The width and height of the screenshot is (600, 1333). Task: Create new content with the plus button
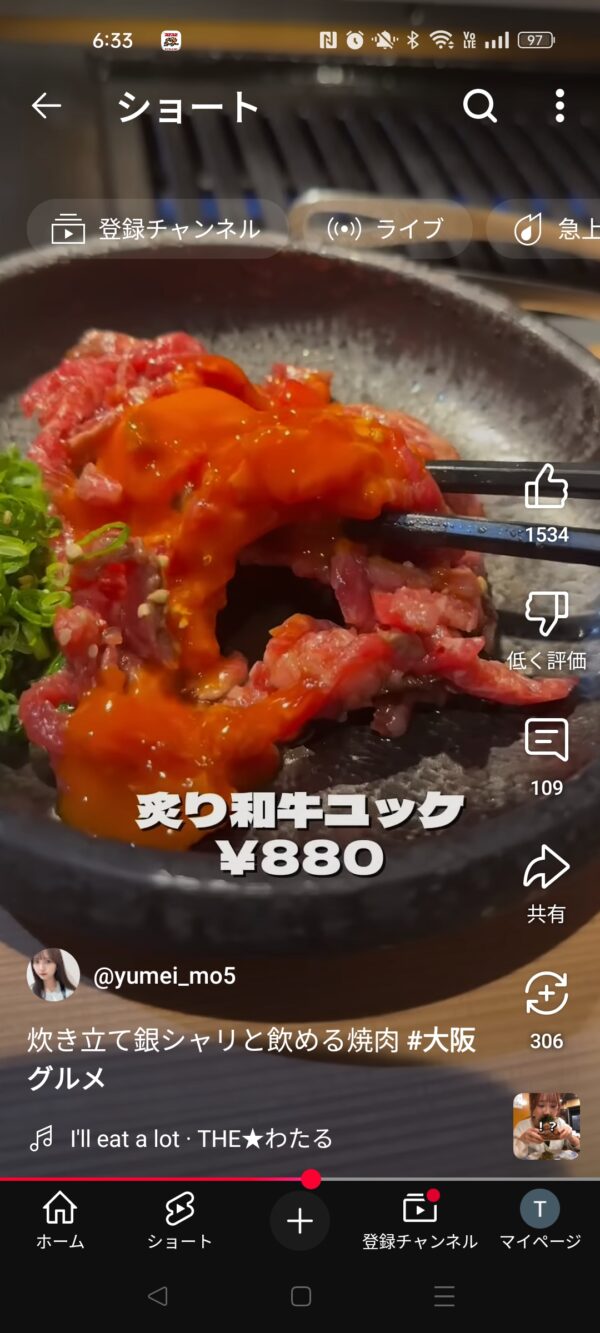click(x=300, y=1221)
